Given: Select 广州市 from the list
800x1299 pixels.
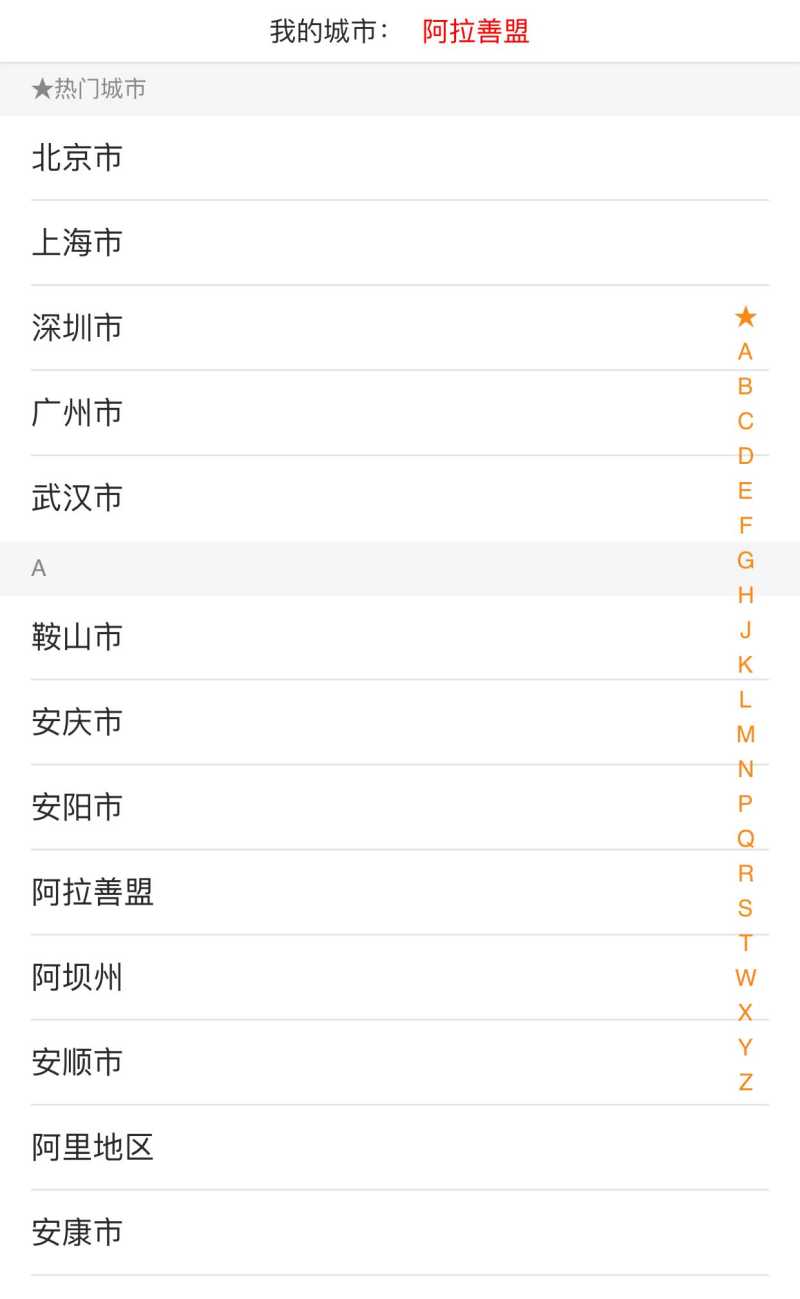Looking at the screenshot, I should click(77, 412).
